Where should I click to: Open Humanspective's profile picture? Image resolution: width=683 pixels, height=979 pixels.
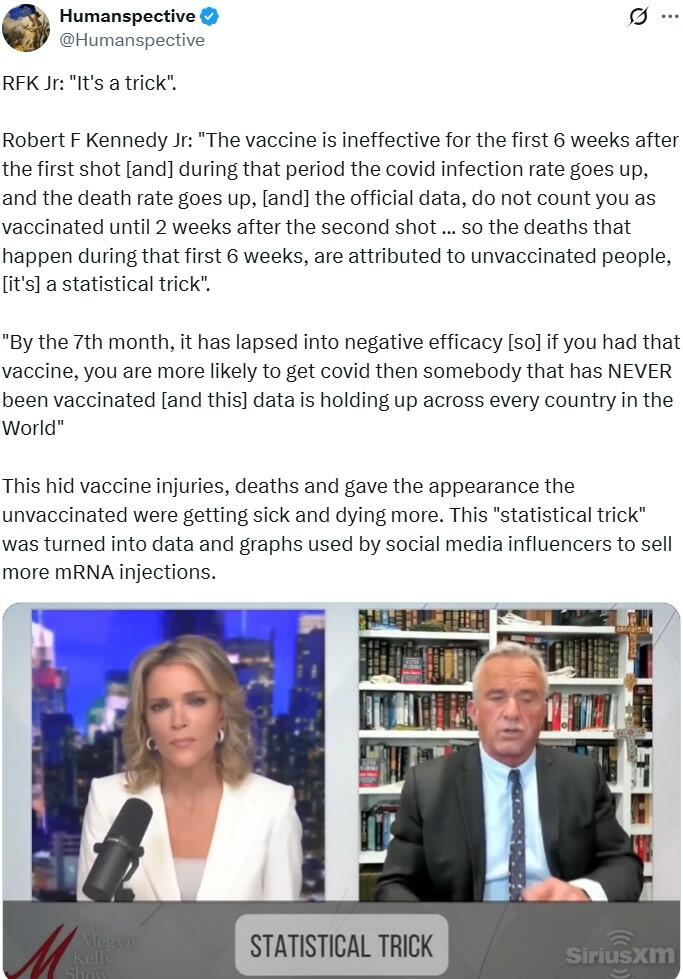pyautogui.click(x=26, y=27)
